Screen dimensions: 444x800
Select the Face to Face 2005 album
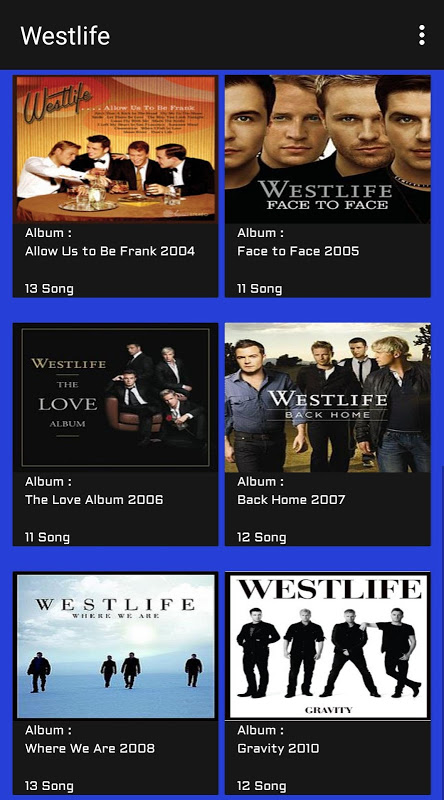coord(328,186)
